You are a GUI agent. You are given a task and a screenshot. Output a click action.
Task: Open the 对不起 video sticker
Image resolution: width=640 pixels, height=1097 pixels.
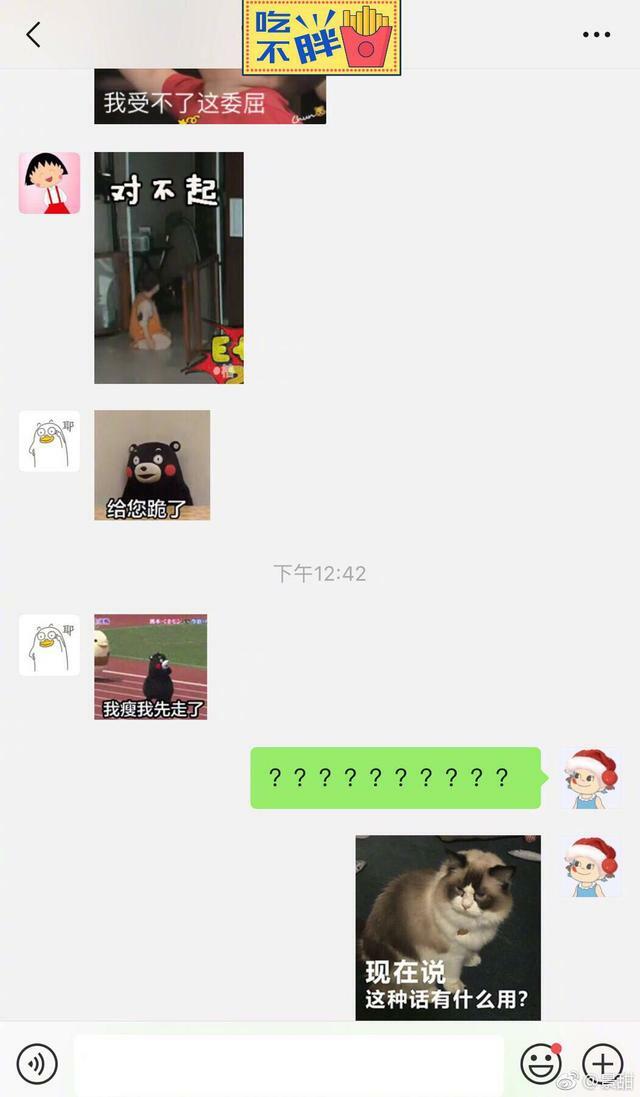[168, 268]
